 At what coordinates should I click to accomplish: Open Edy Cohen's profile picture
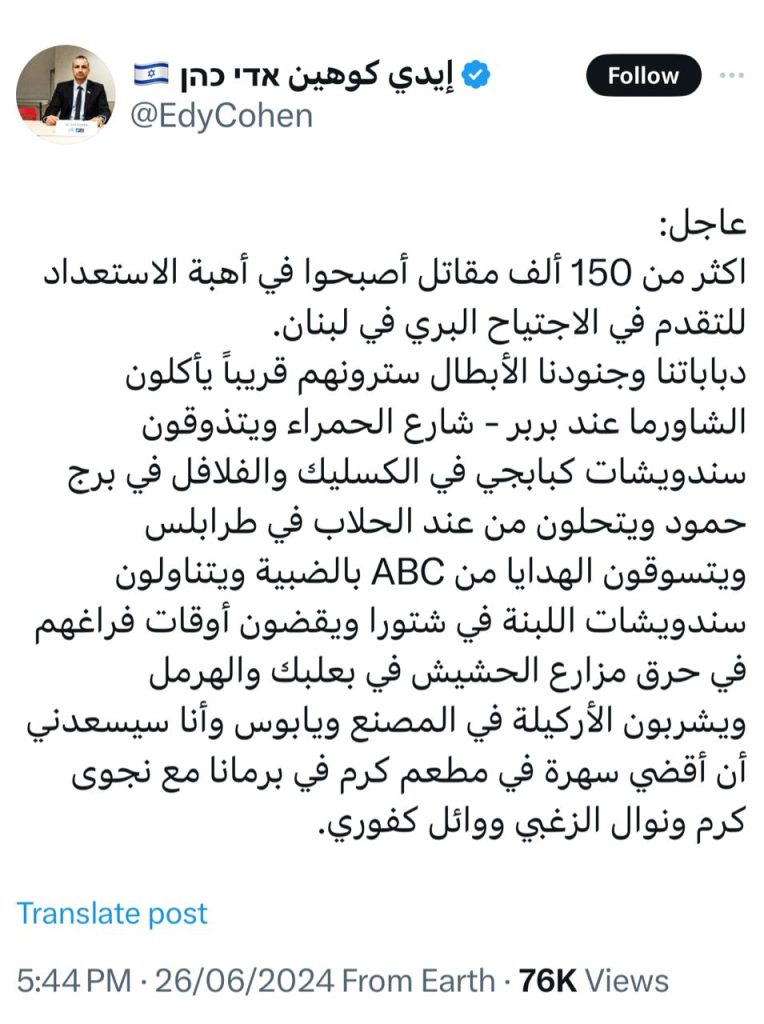coord(65,95)
